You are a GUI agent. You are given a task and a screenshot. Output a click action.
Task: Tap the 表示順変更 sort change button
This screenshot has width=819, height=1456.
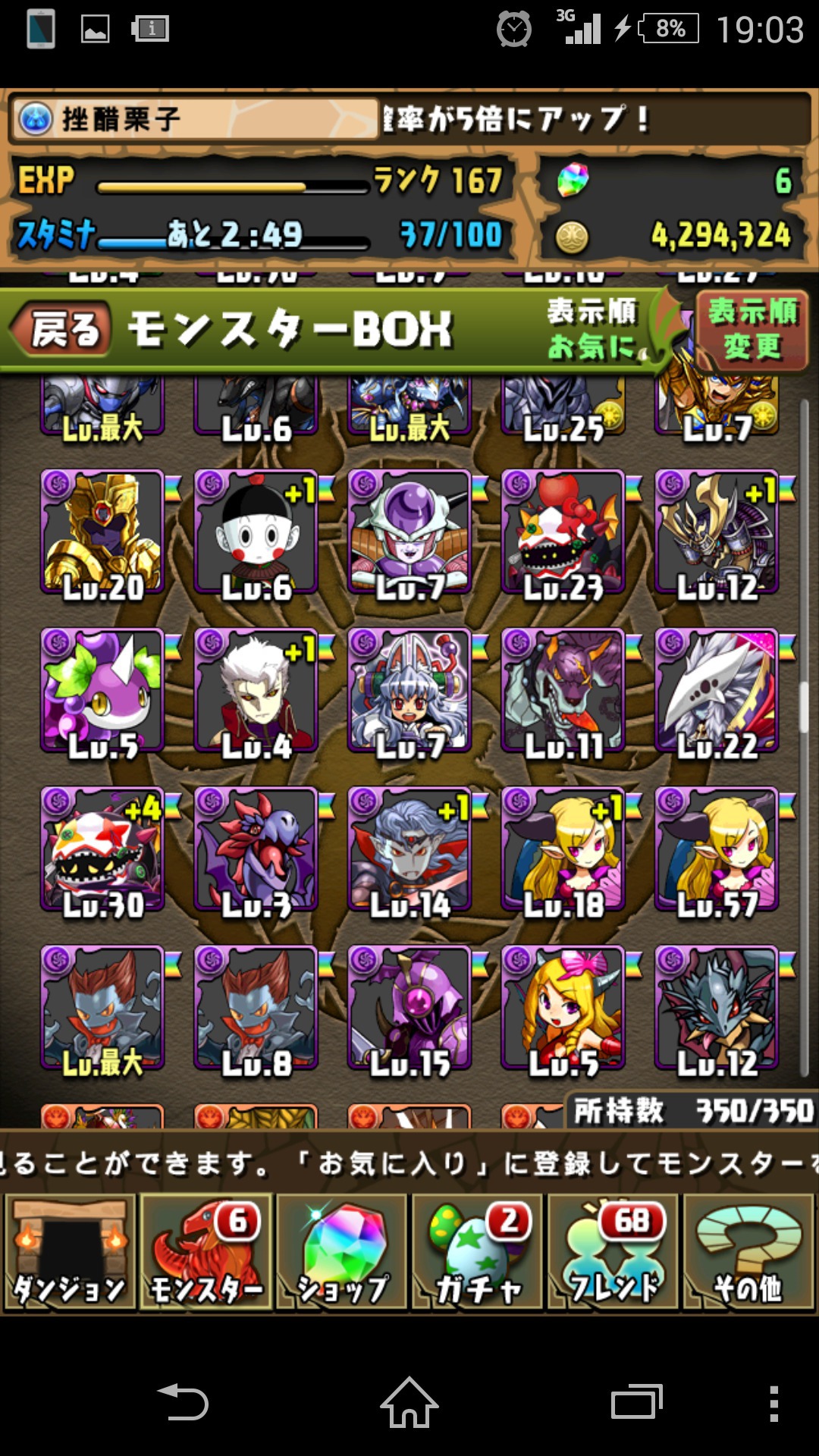click(x=751, y=331)
